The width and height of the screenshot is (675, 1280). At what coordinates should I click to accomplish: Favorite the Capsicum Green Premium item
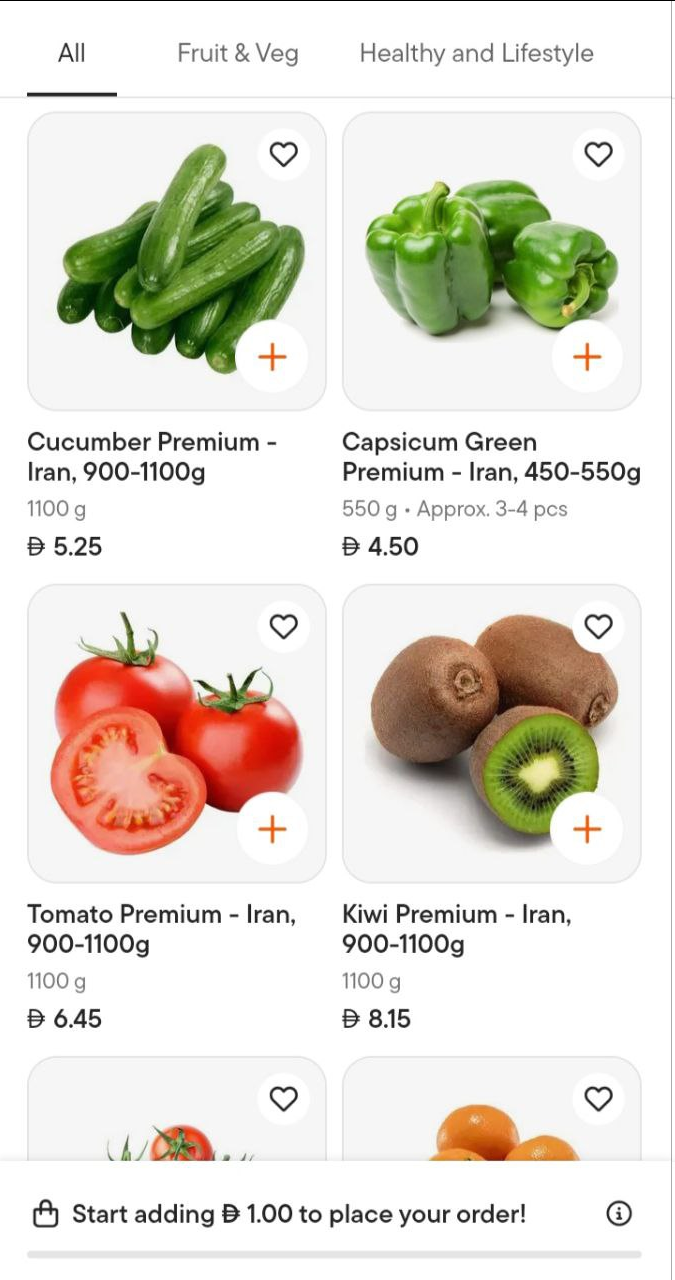(598, 154)
